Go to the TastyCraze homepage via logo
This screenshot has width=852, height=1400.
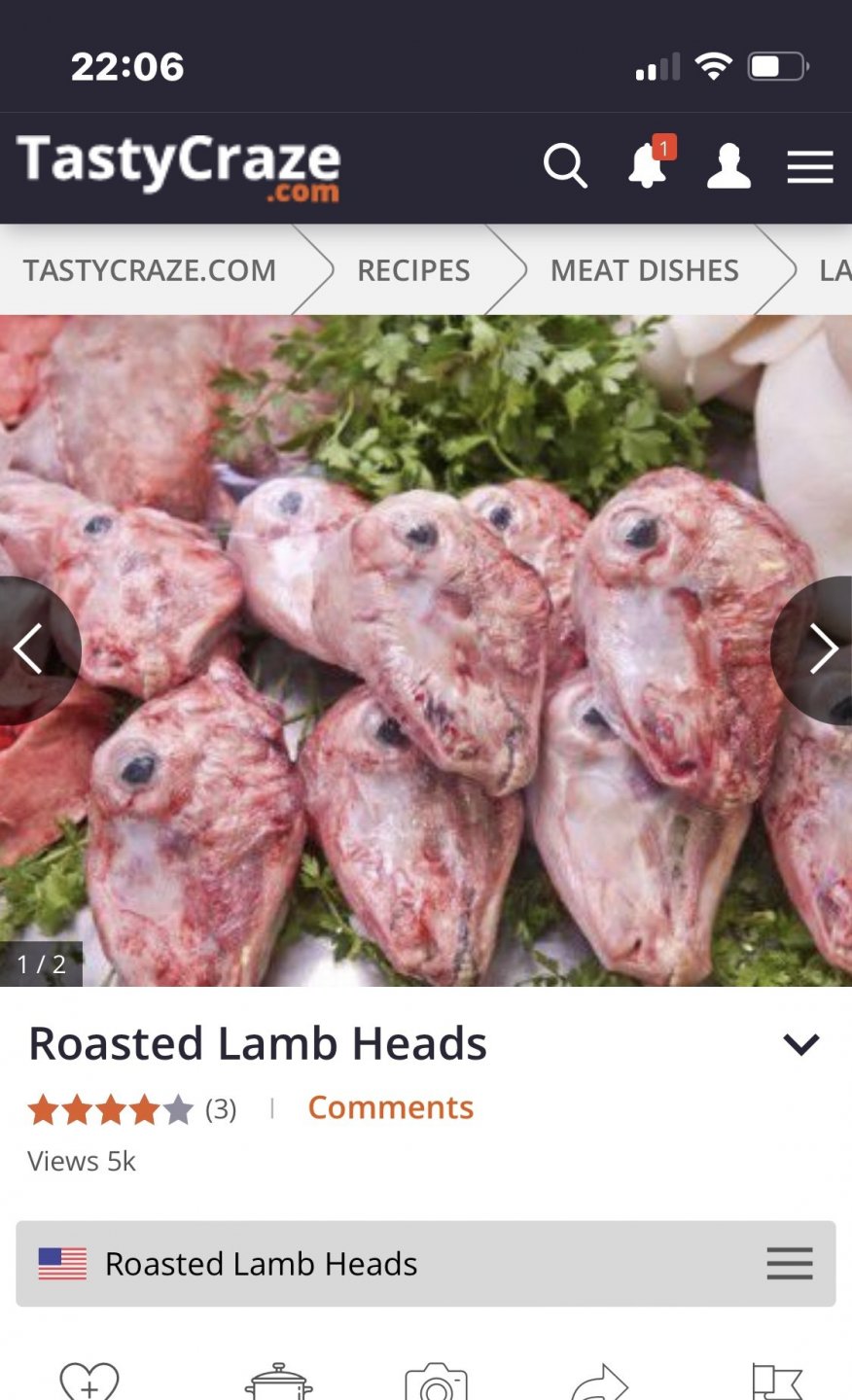[179, 165]
